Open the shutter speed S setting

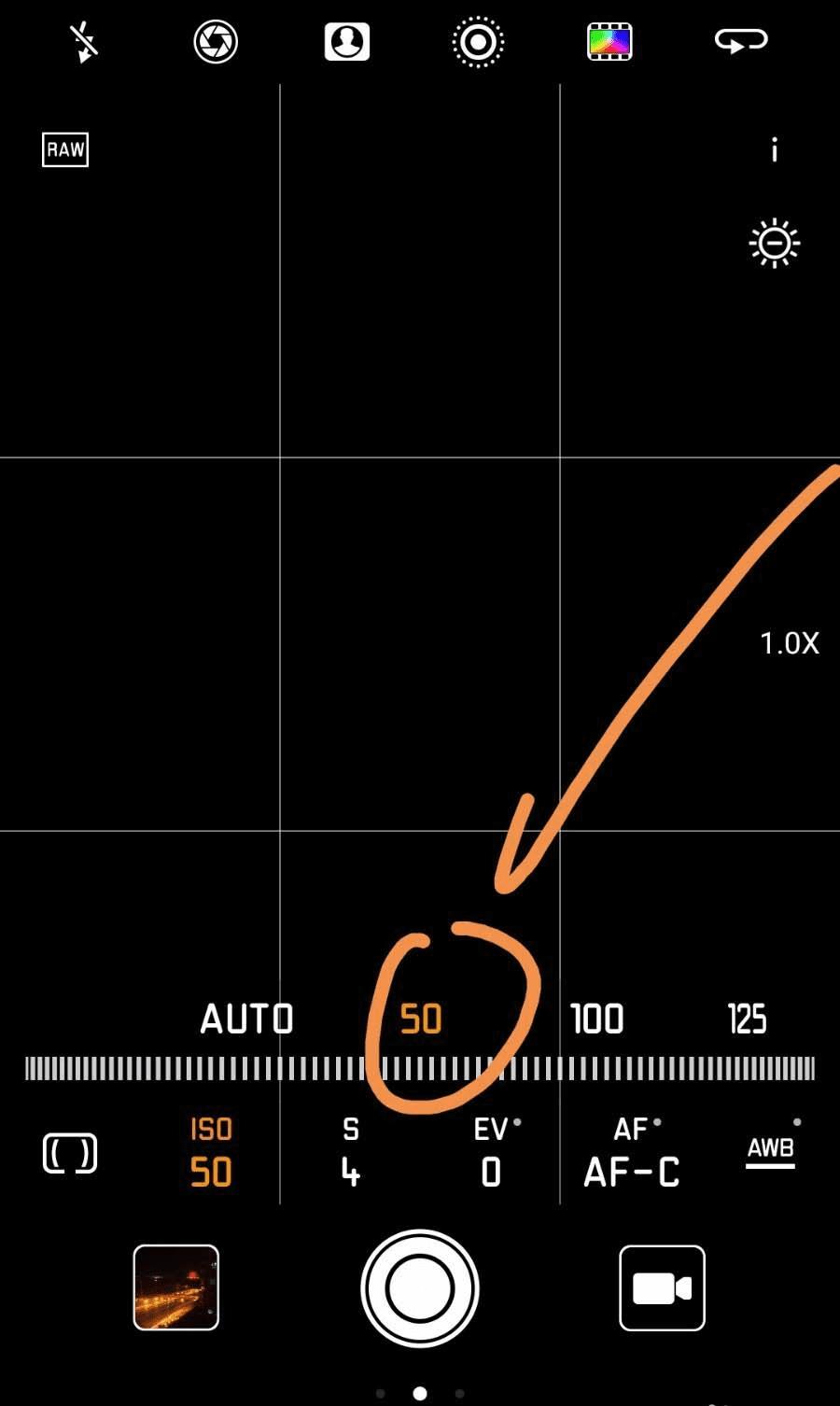[x=350, y=1153]
